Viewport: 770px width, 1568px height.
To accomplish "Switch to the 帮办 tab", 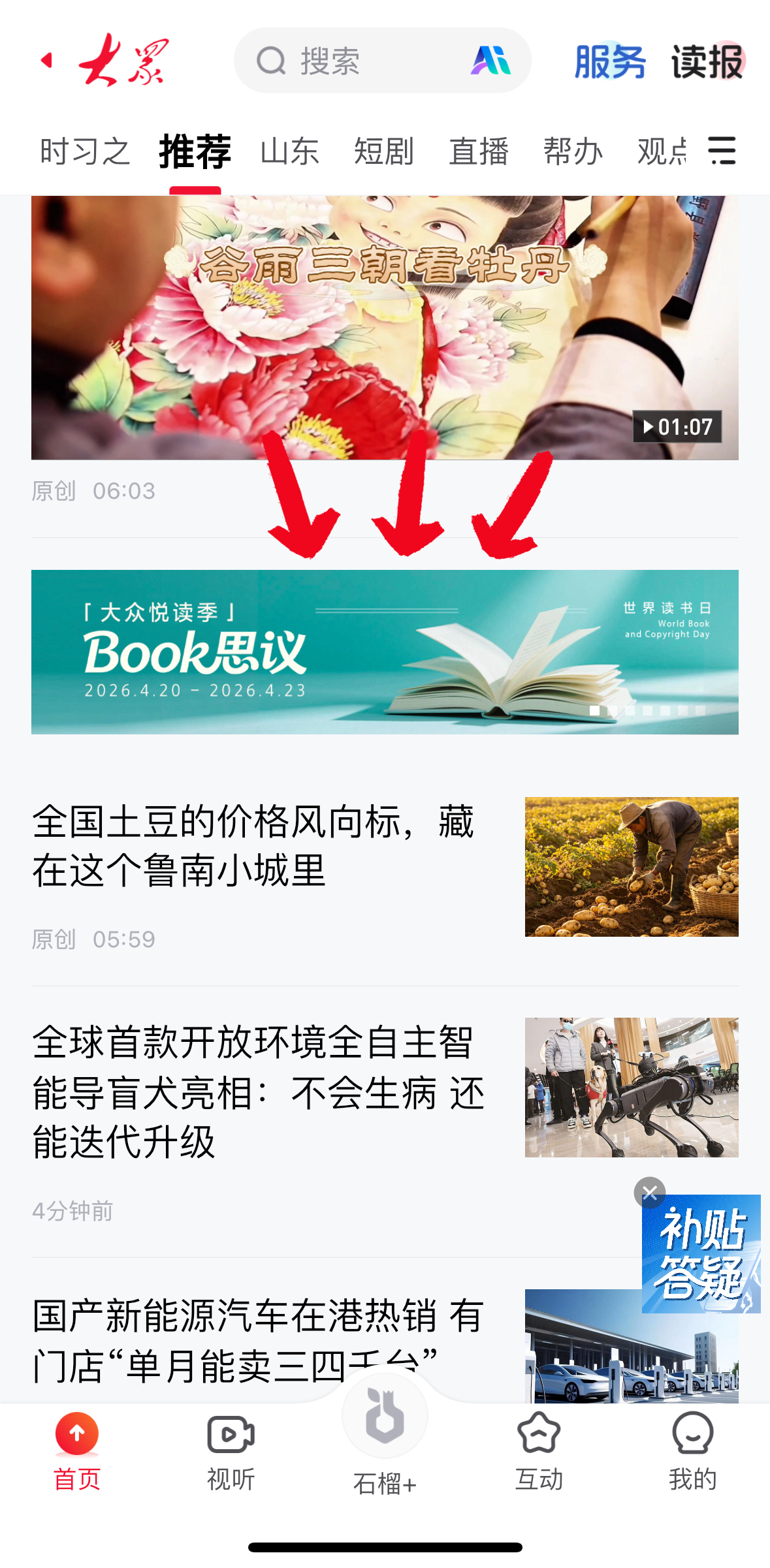I will point(573,151).
